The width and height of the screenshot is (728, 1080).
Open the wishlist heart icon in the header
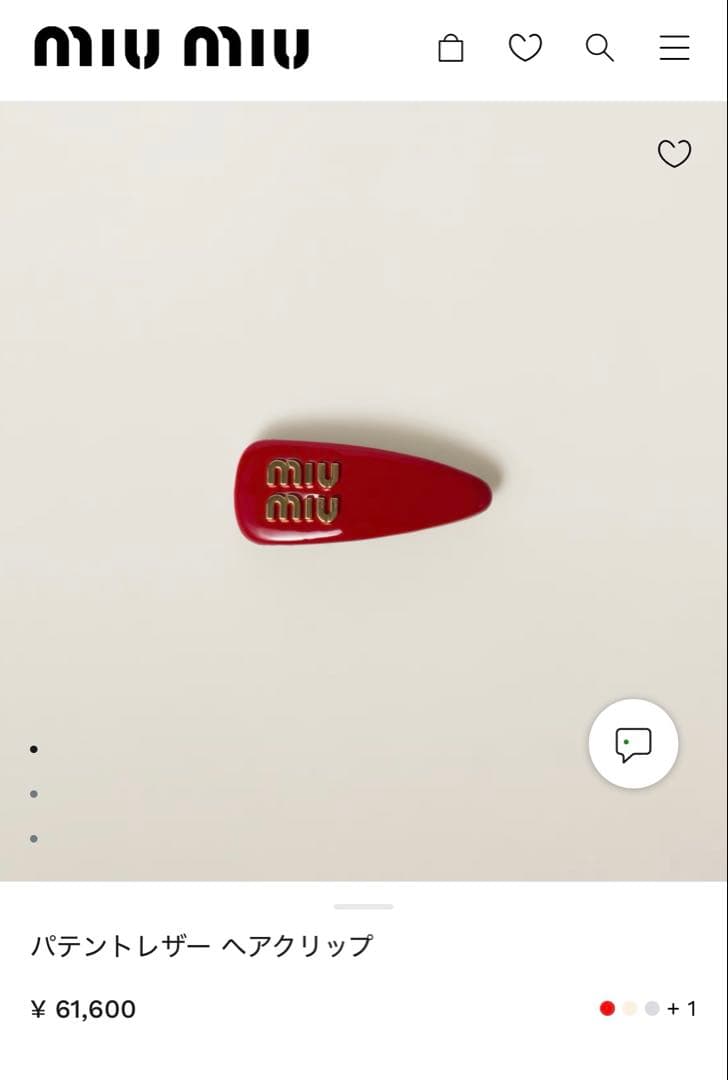[x=525, y=47]
